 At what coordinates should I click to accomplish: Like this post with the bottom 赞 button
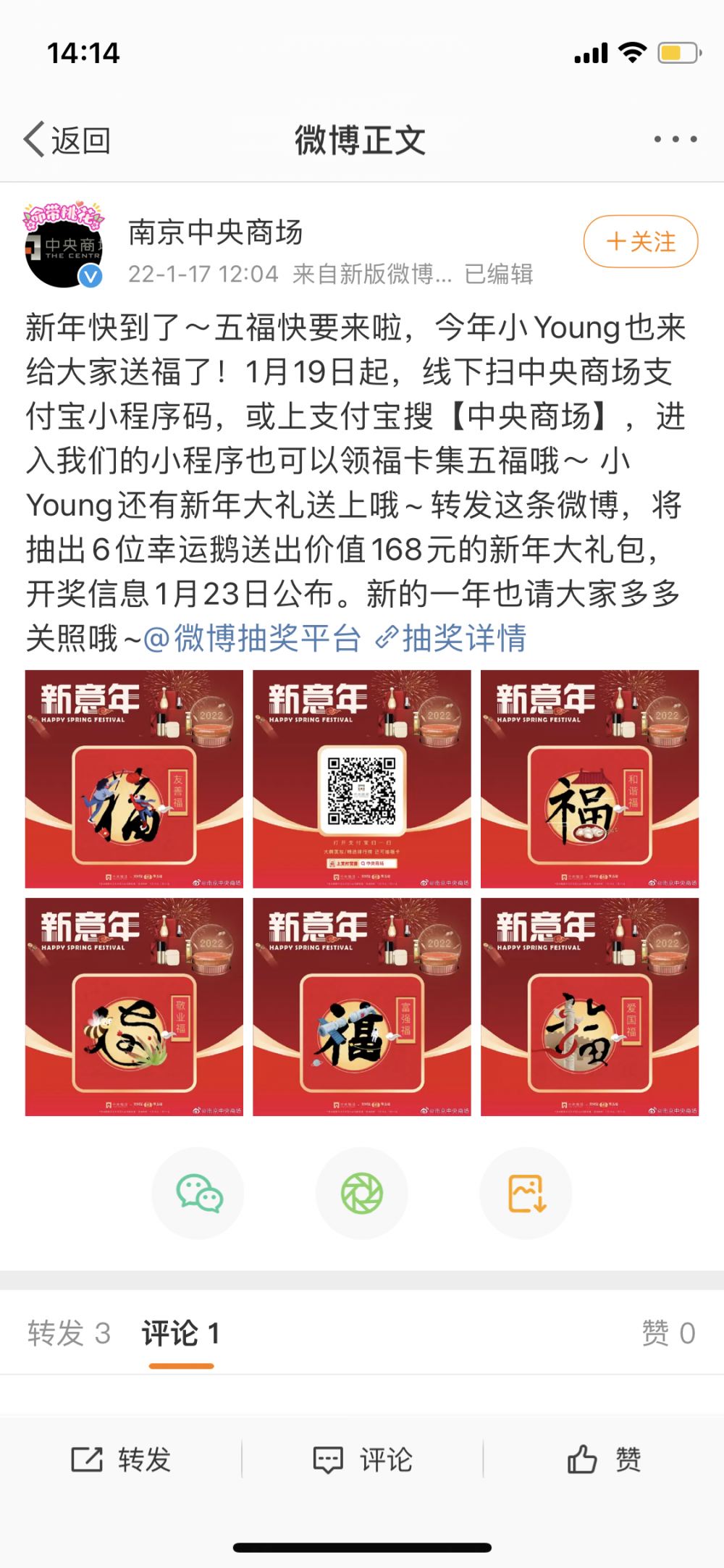pyautogui.click(x=604, y=1459)
